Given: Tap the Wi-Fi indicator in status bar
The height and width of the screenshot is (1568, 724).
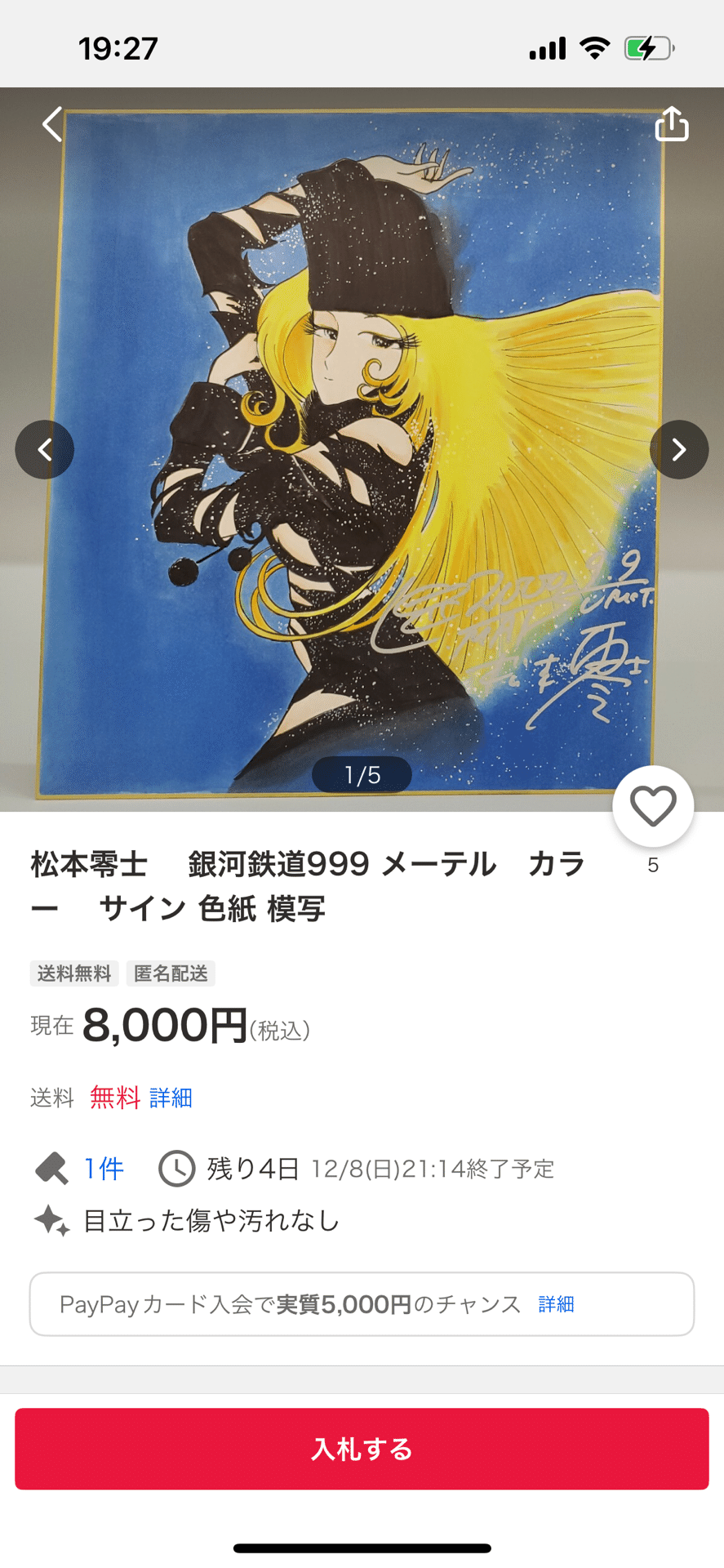Looking at the screenshot, I should click(595, 47).
